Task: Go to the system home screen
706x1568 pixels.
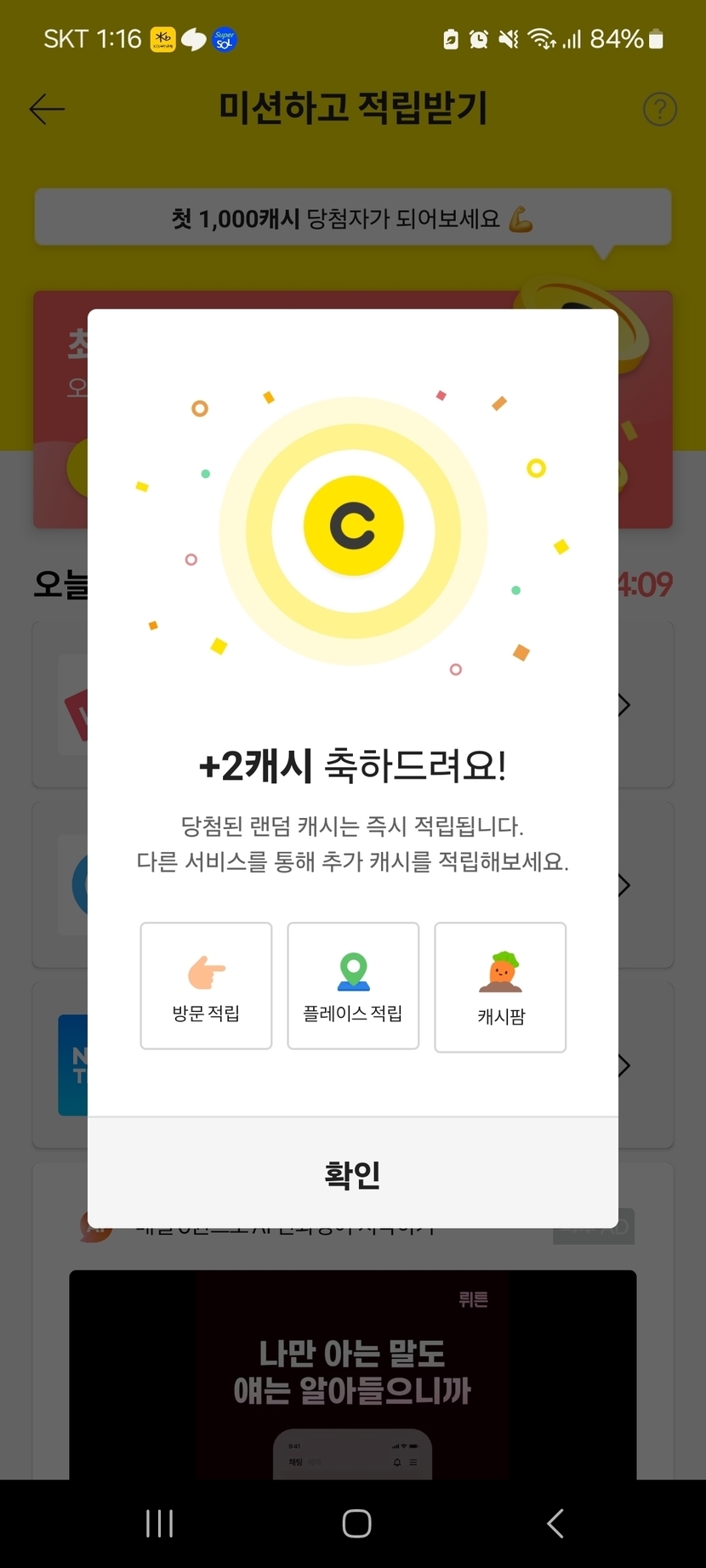Action: point(356,1523)
